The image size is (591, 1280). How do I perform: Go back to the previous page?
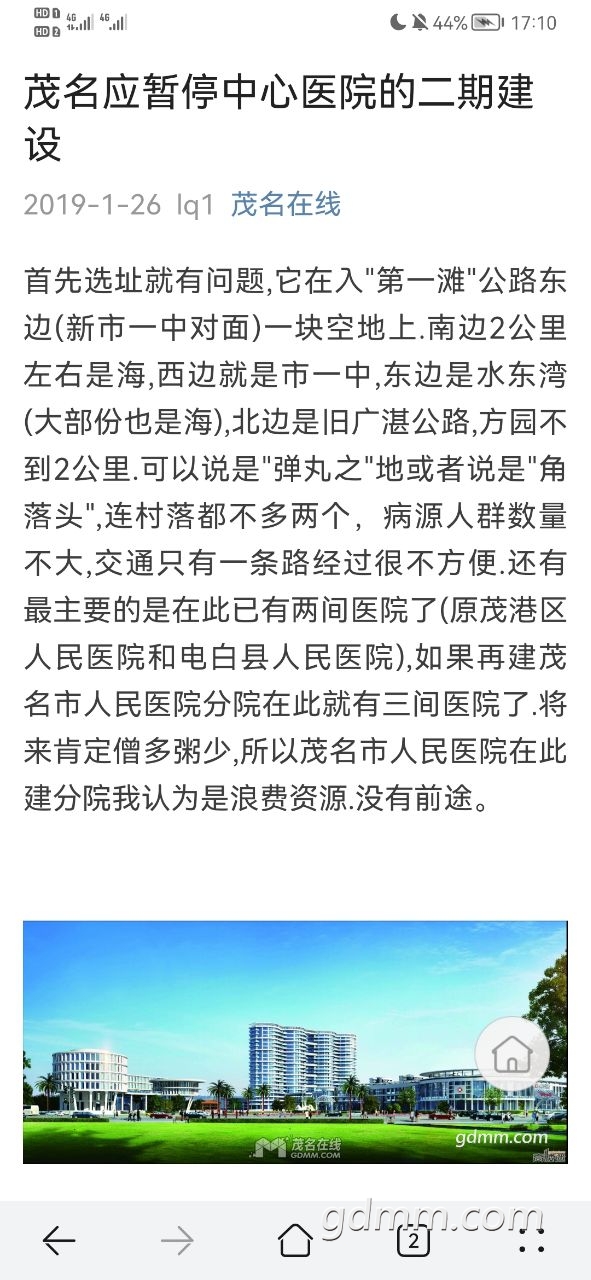pyautogui.click(x=59, y=1241)
